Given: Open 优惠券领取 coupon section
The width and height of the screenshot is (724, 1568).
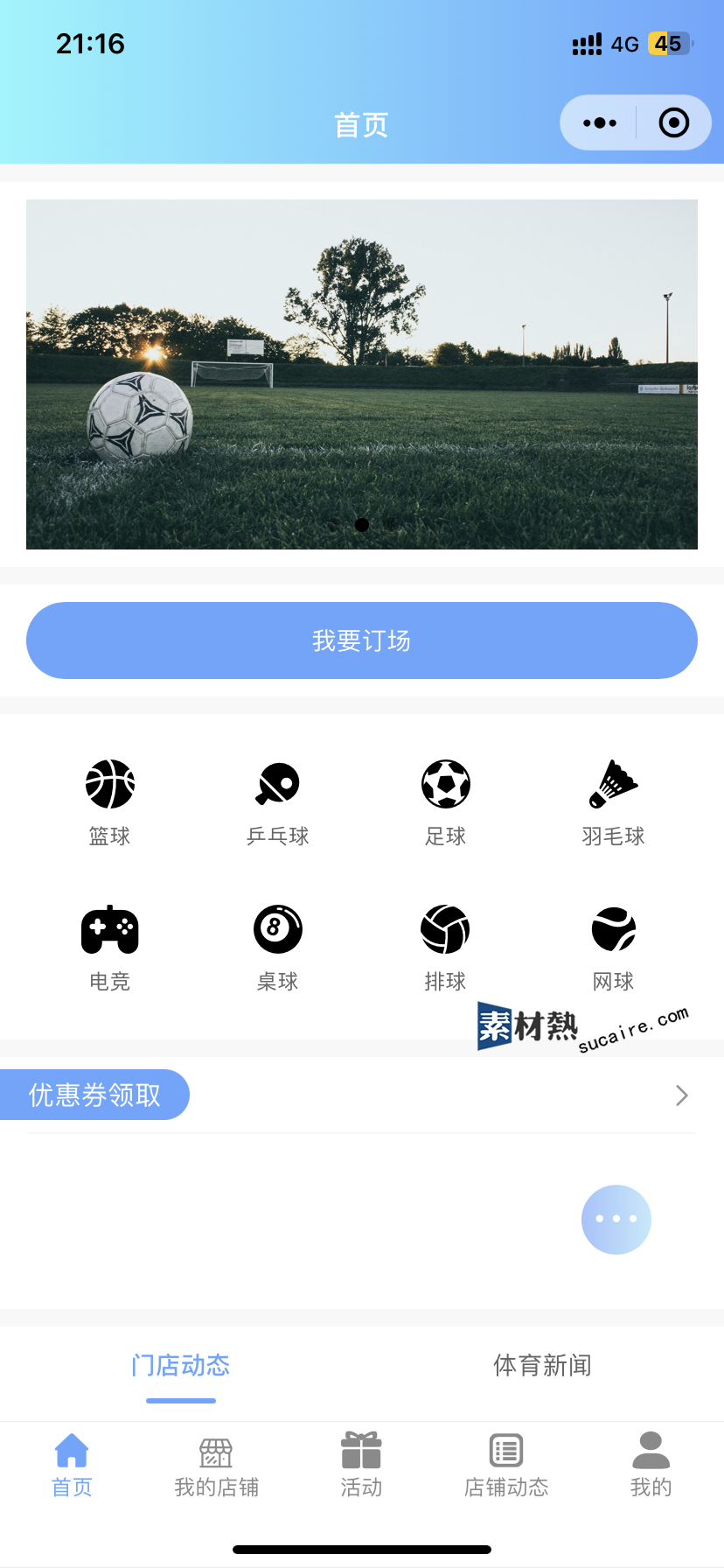Looking at the screenshot, I should pyautogui.click(x=94, y=1095).
